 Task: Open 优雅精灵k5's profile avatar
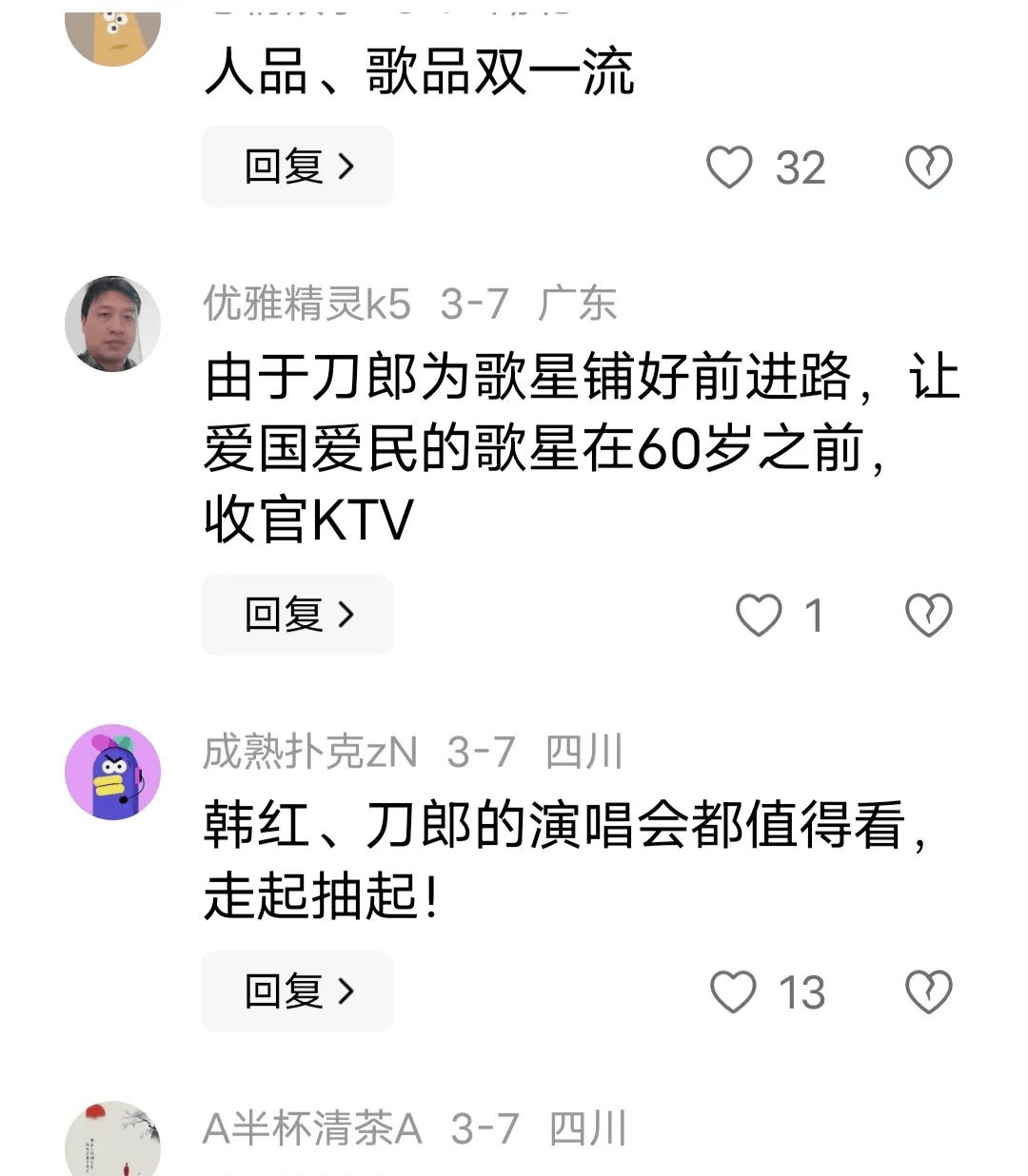112,323
